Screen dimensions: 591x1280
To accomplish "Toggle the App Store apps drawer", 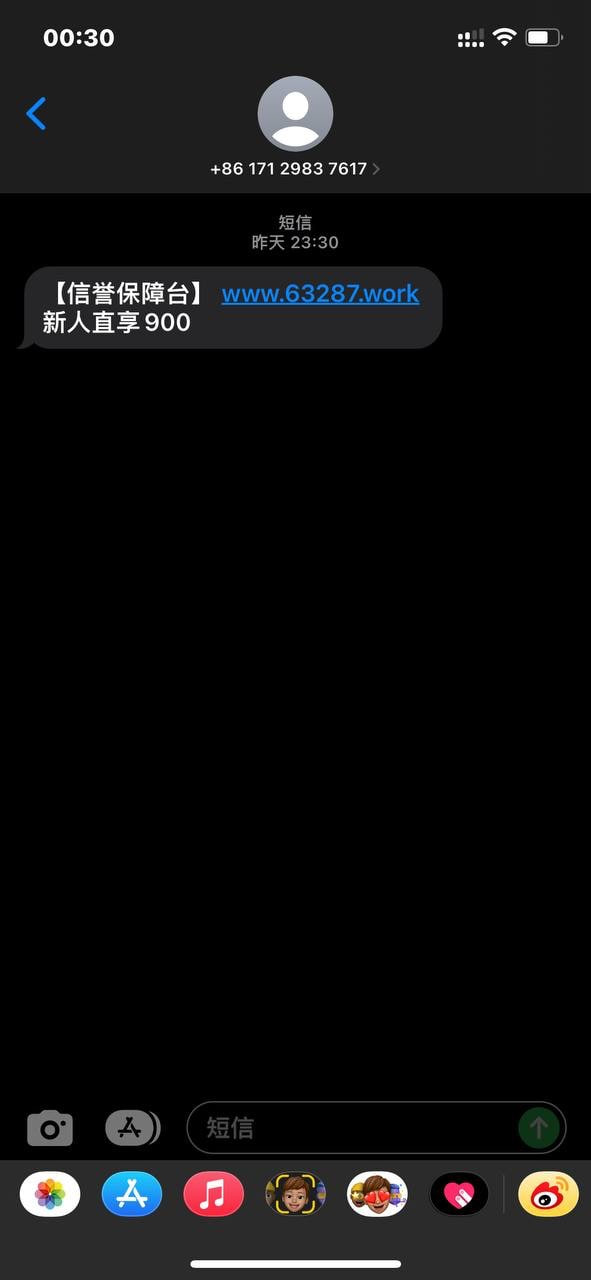I will click(x=133, y=1128).
